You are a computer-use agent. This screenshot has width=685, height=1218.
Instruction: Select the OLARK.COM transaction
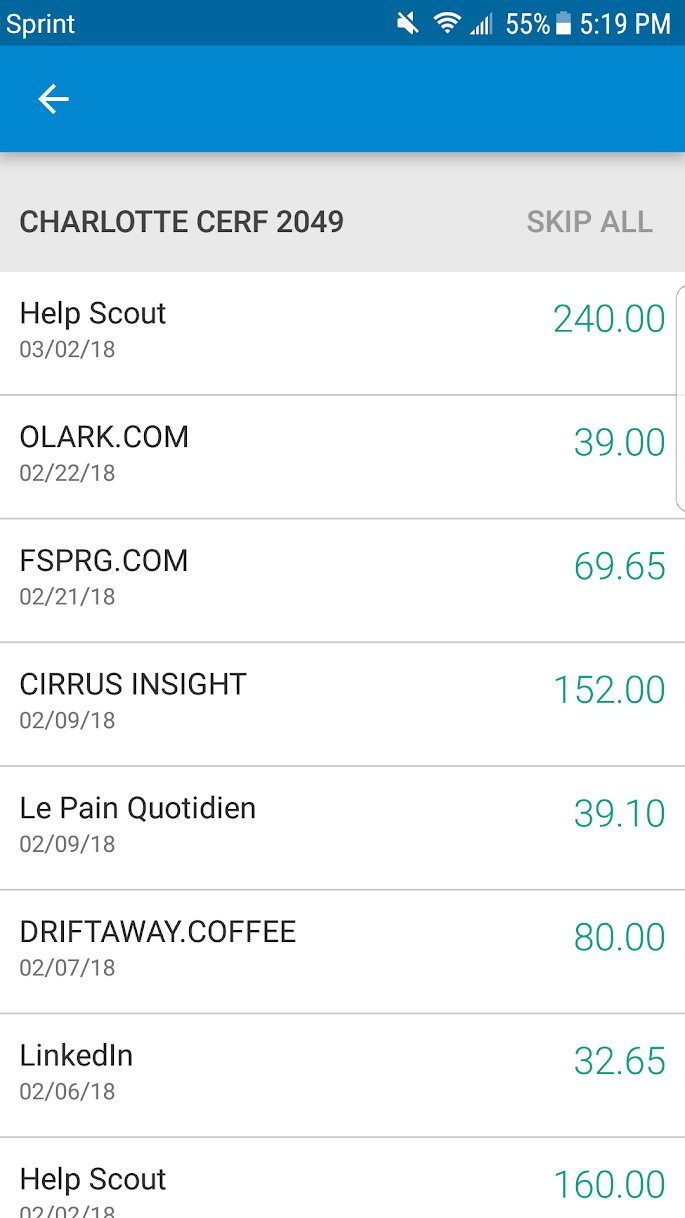340,456
